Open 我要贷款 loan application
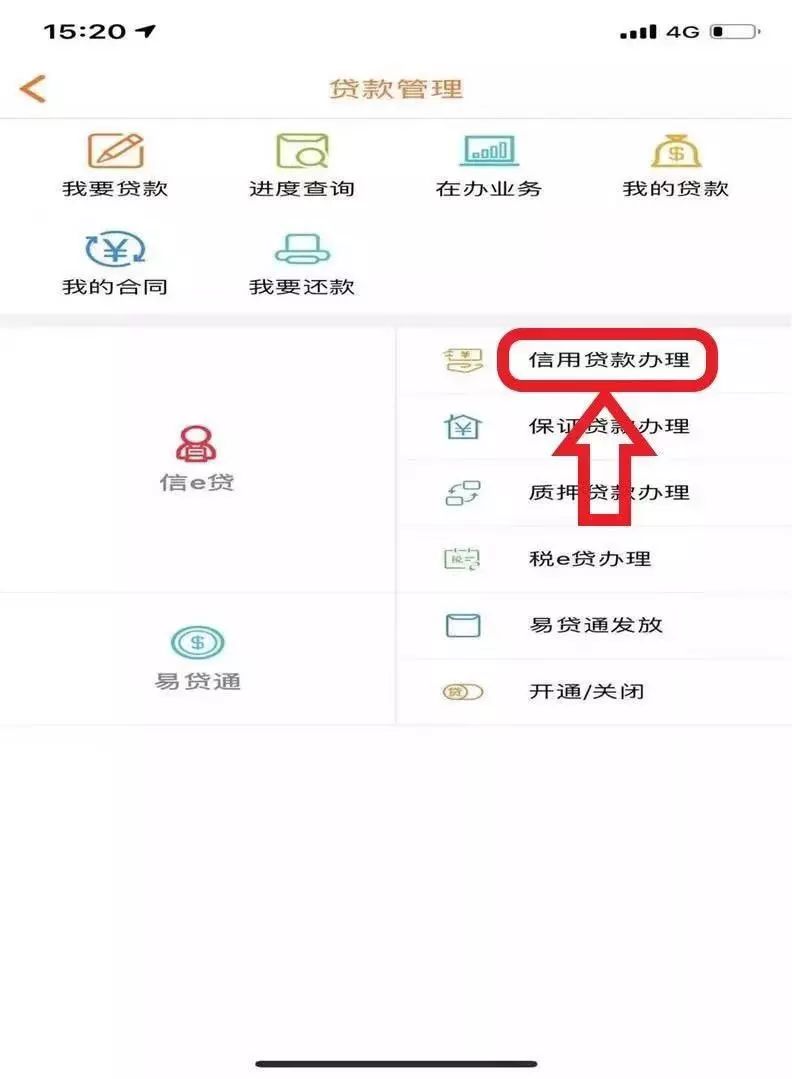Image resolution: width=792 pixels, height=1079 pixels. click(115, 165)
